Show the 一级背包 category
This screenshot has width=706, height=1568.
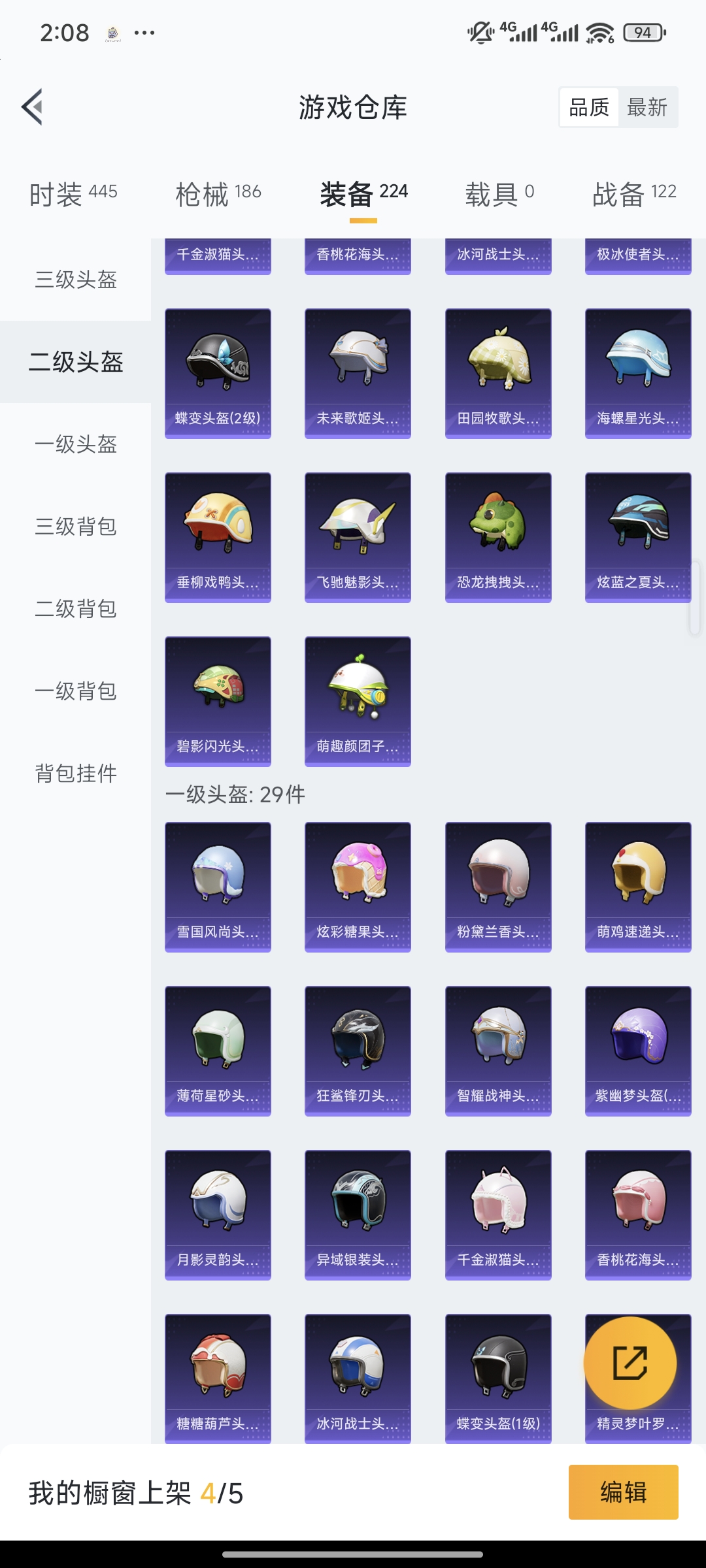click(76, 691)
